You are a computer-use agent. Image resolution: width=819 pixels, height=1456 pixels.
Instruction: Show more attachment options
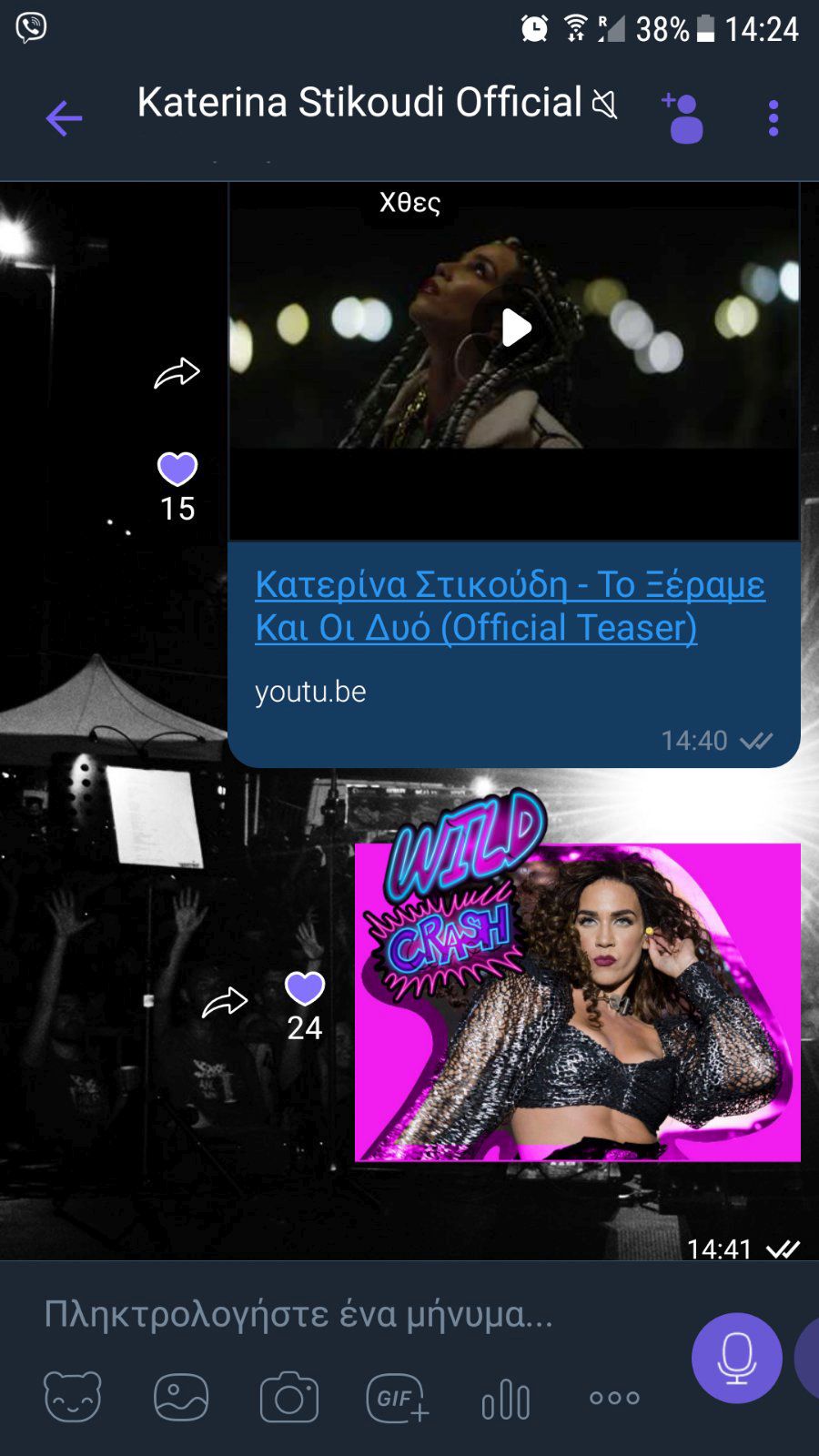click(x=614, y=1398)
